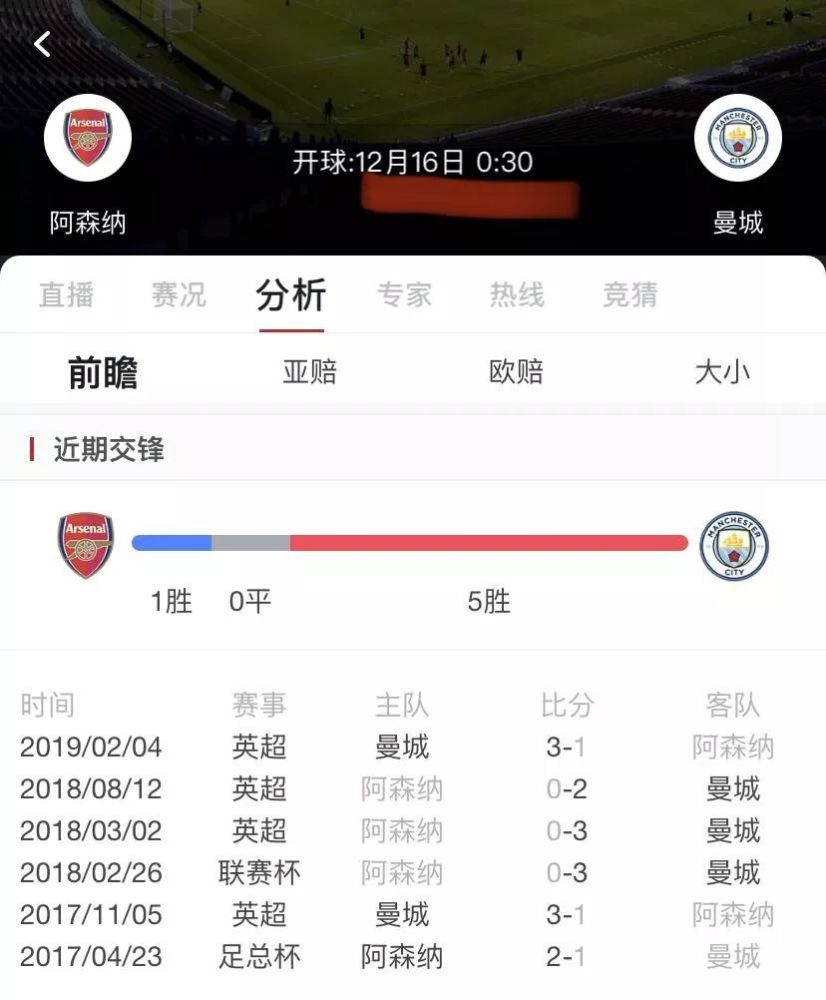Select the 前瞻 sub-tab
This screenshot has width=826, height=1000.
tap(103, 372)
